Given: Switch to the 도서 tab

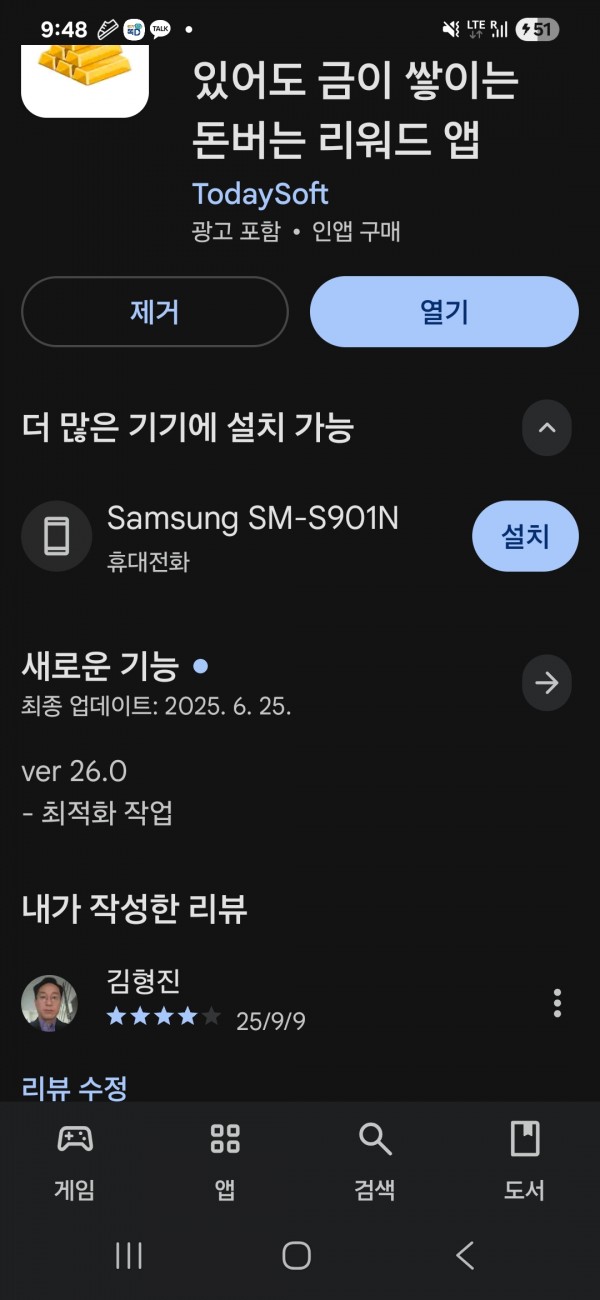Looking at the screenshot, I should click(525, 1160).
